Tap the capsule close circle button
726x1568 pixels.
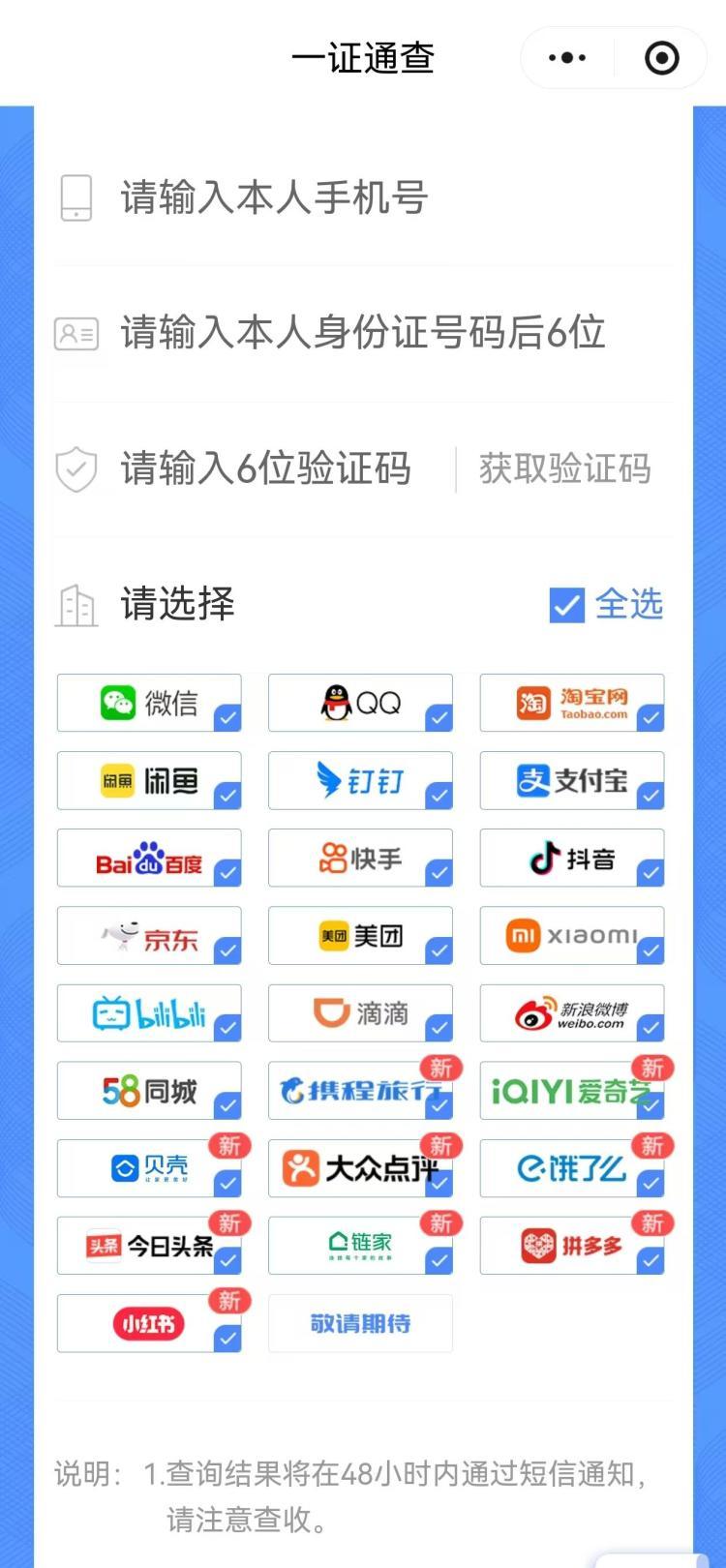661,58
